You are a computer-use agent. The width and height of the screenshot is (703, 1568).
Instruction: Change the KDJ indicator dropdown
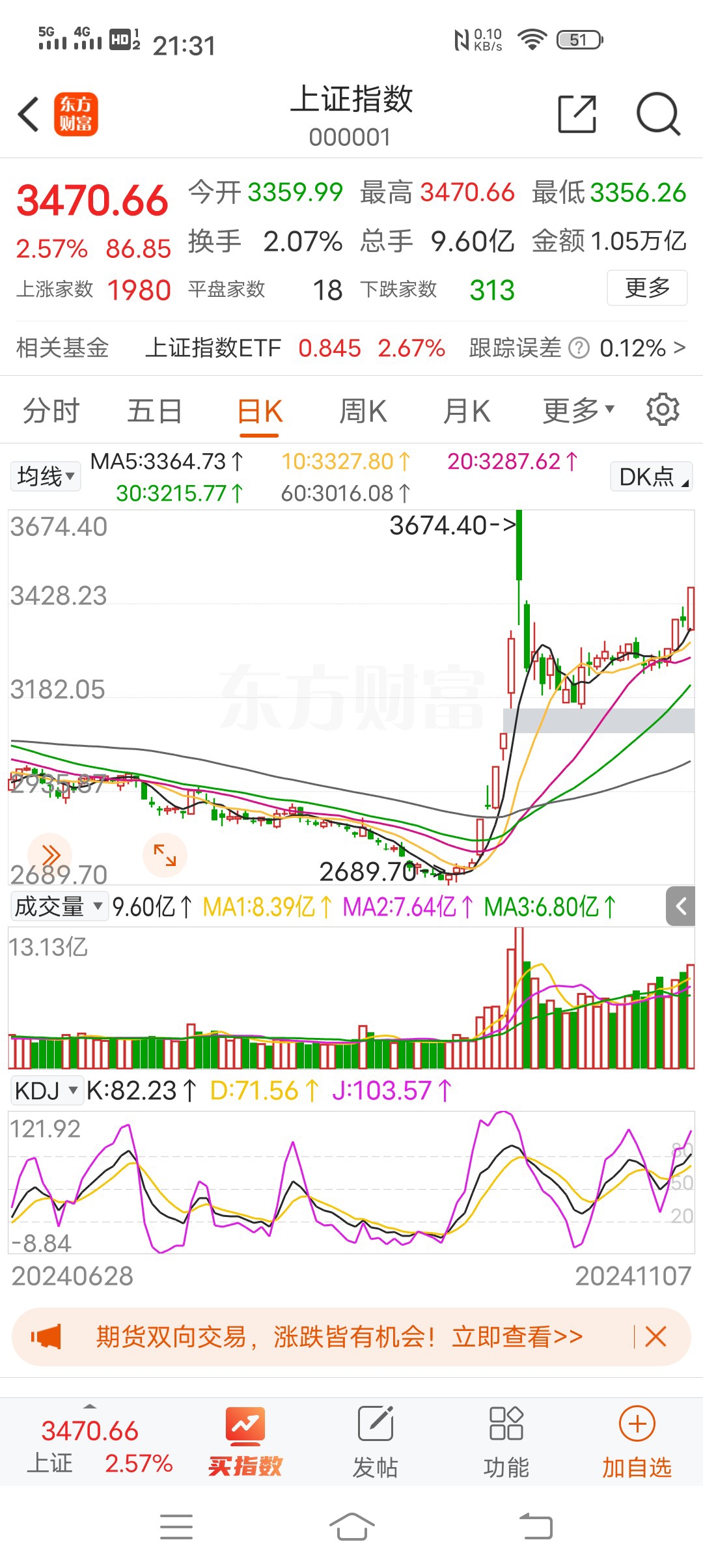46,1090
